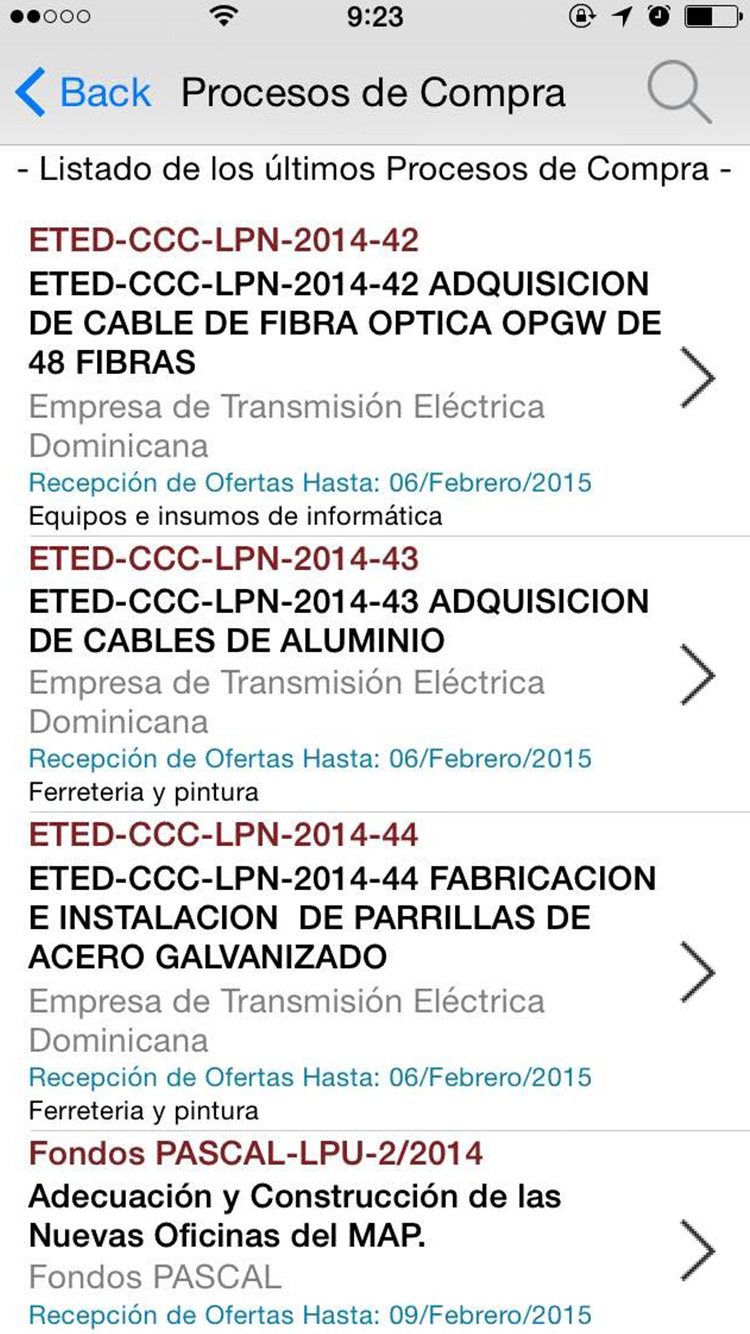Open process ETED-CCC-LPN-2014-42 fiber optic cable
The image size is (750, 1334).
tap(345, 324)
